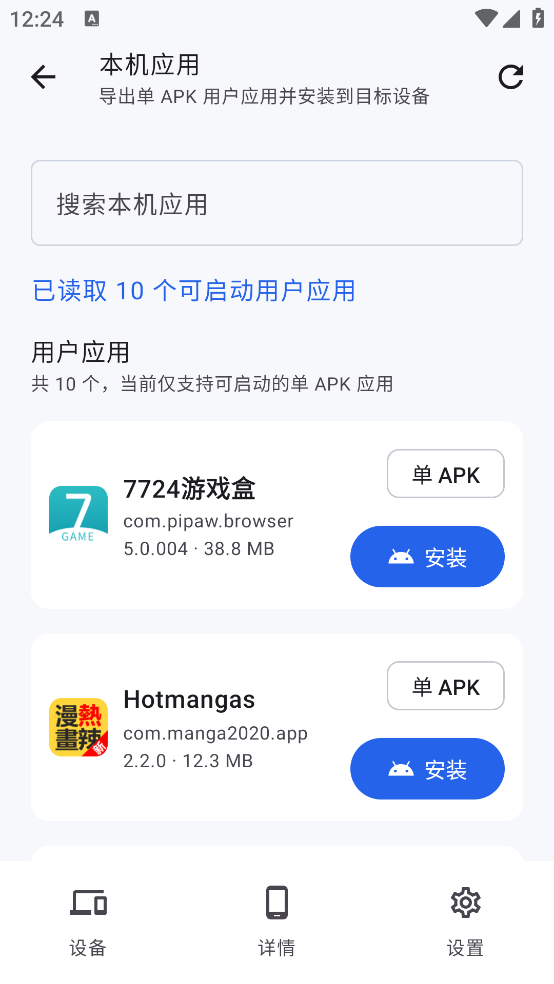Viewport: 554px width, 984px height.
Task: Switch to the 设备 tab
Action: tap(88, 921)
